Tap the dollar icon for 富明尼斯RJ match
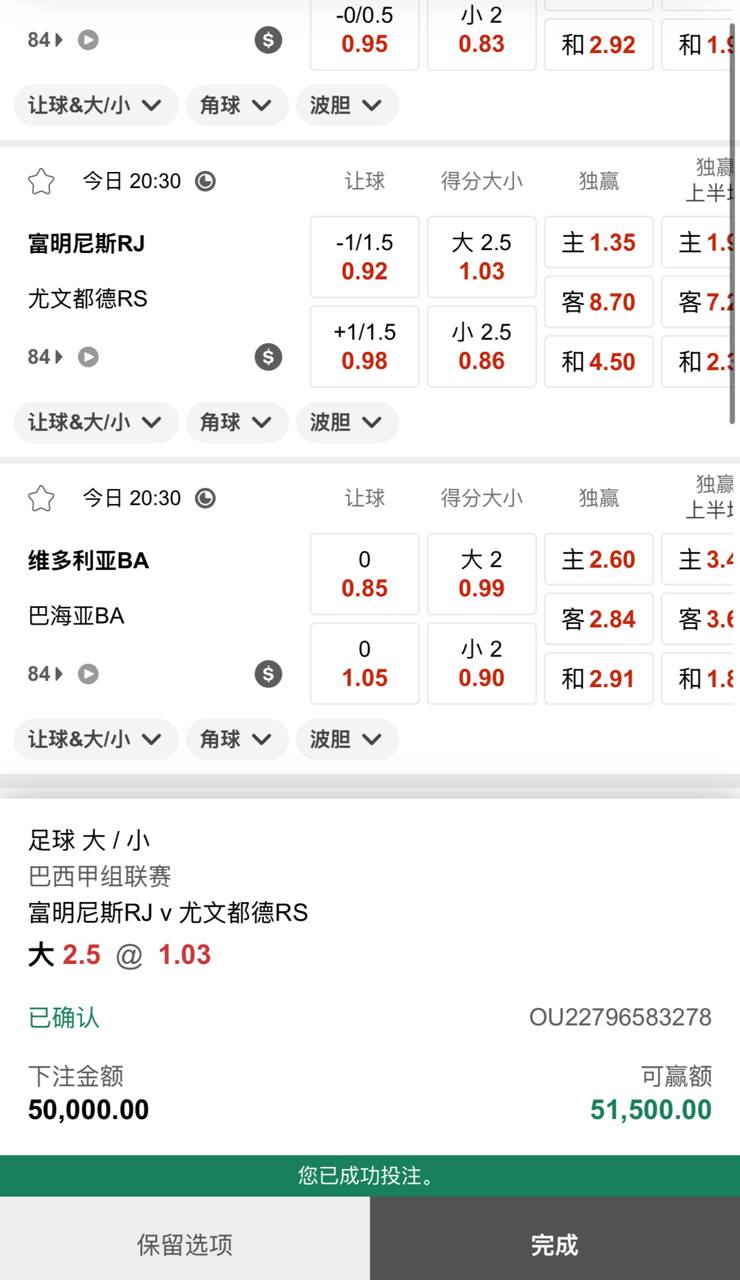The width and height of the screenshot is (740, 1280). click(x=268, y=357)
